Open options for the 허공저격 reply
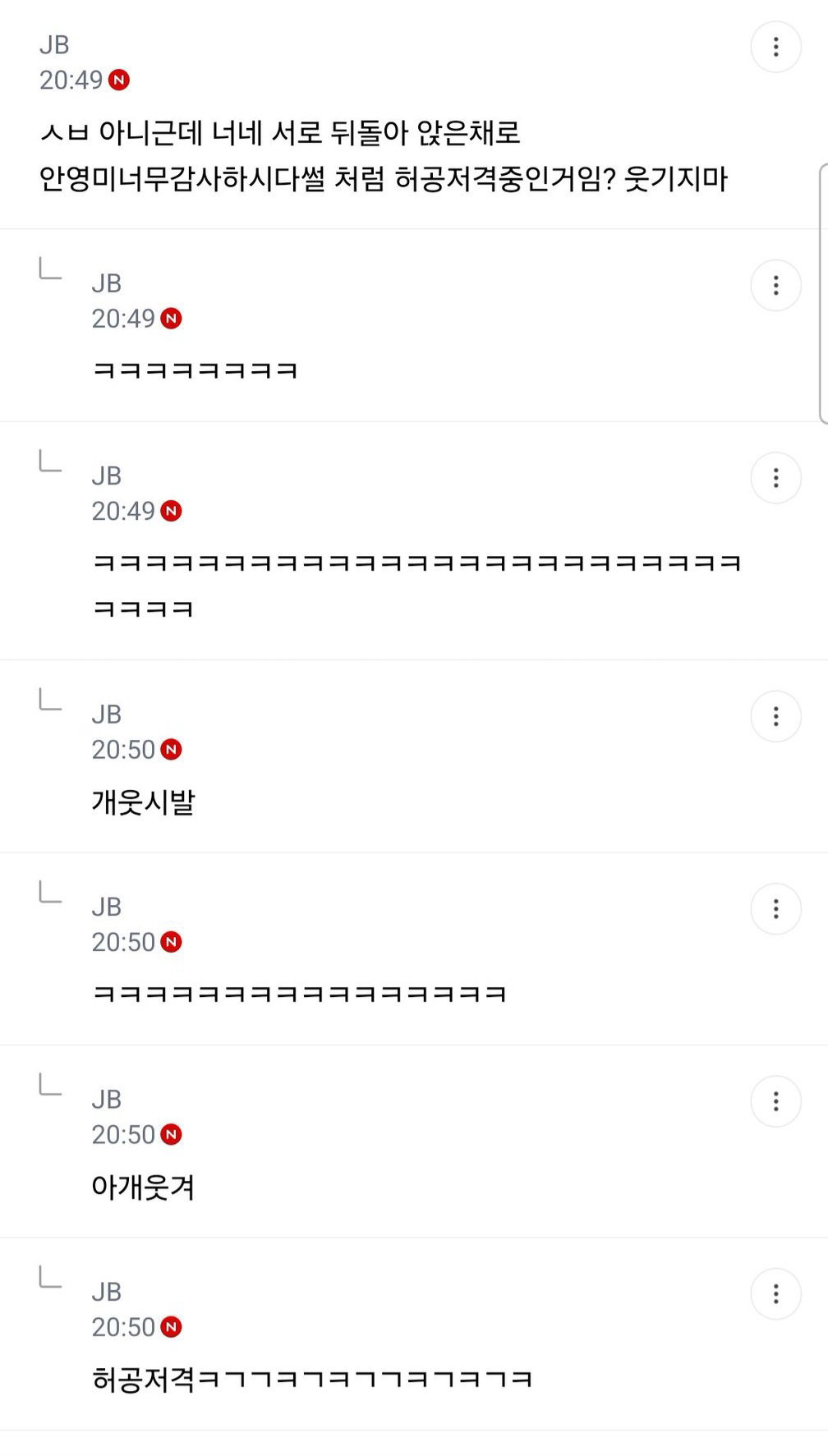828x1456 pixels. [x=775, y=1293]
